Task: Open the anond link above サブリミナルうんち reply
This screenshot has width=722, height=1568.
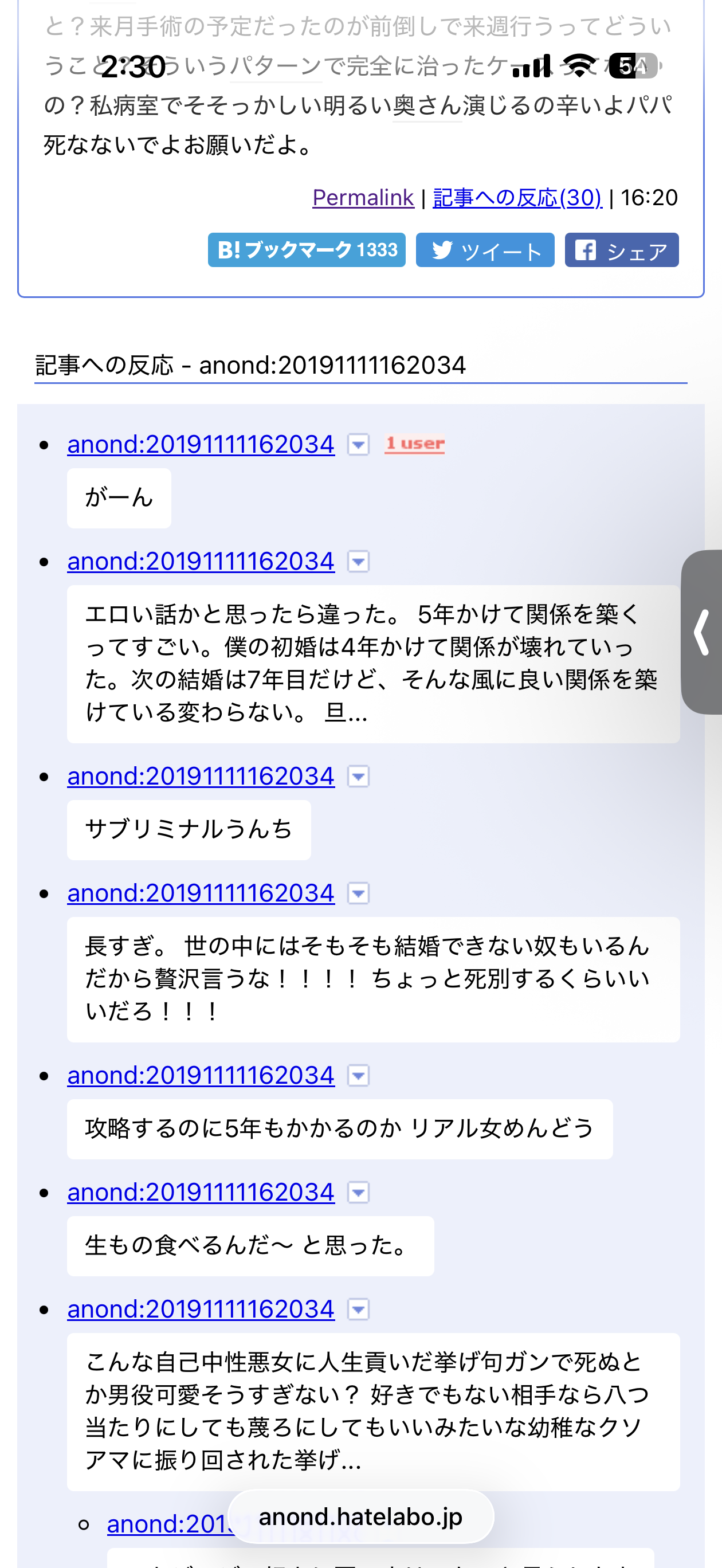Action: click(x=201, y=776)
